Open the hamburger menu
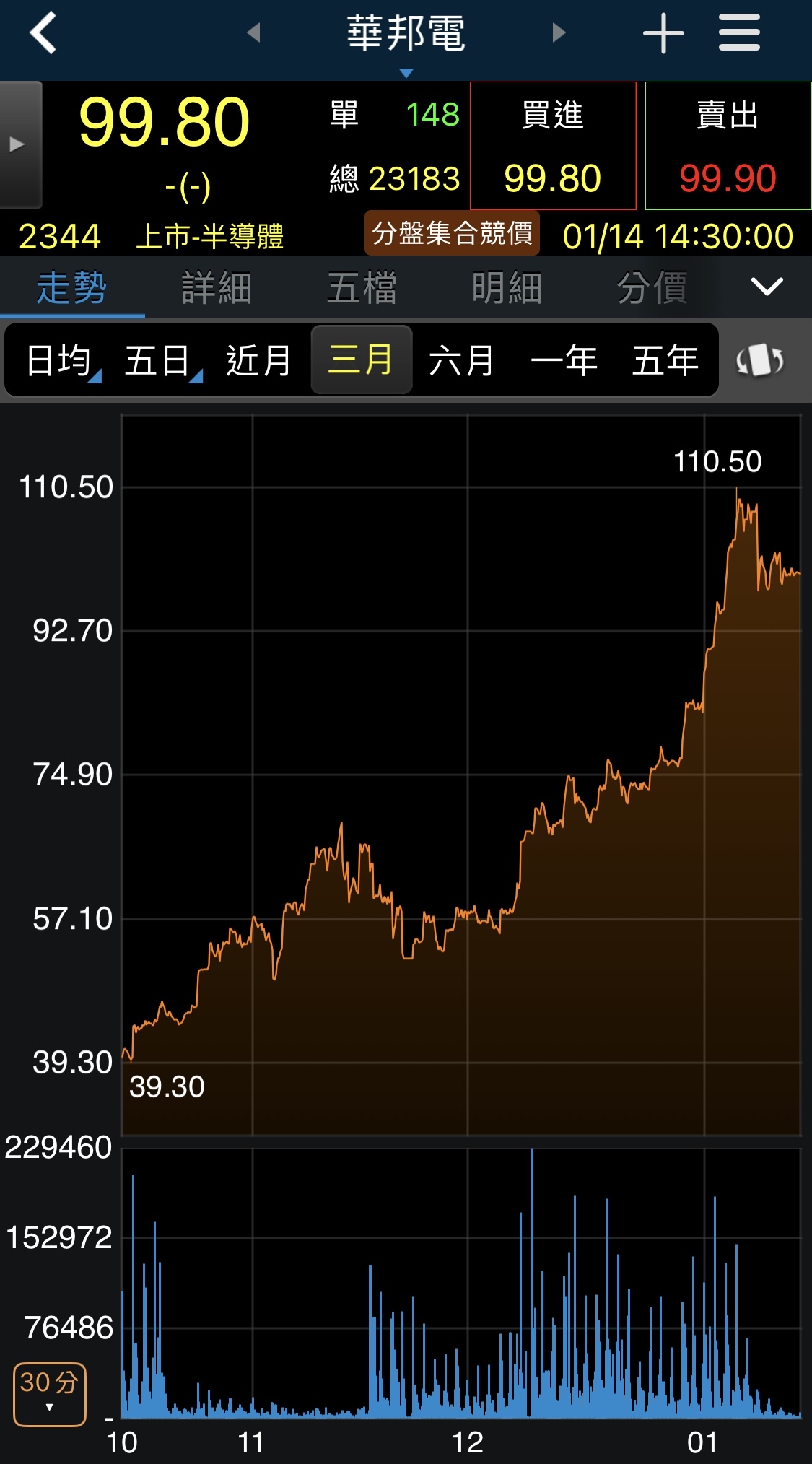The height and width of the screenshot is (1464, 812). pyautogui.click(x=739, y=33)
